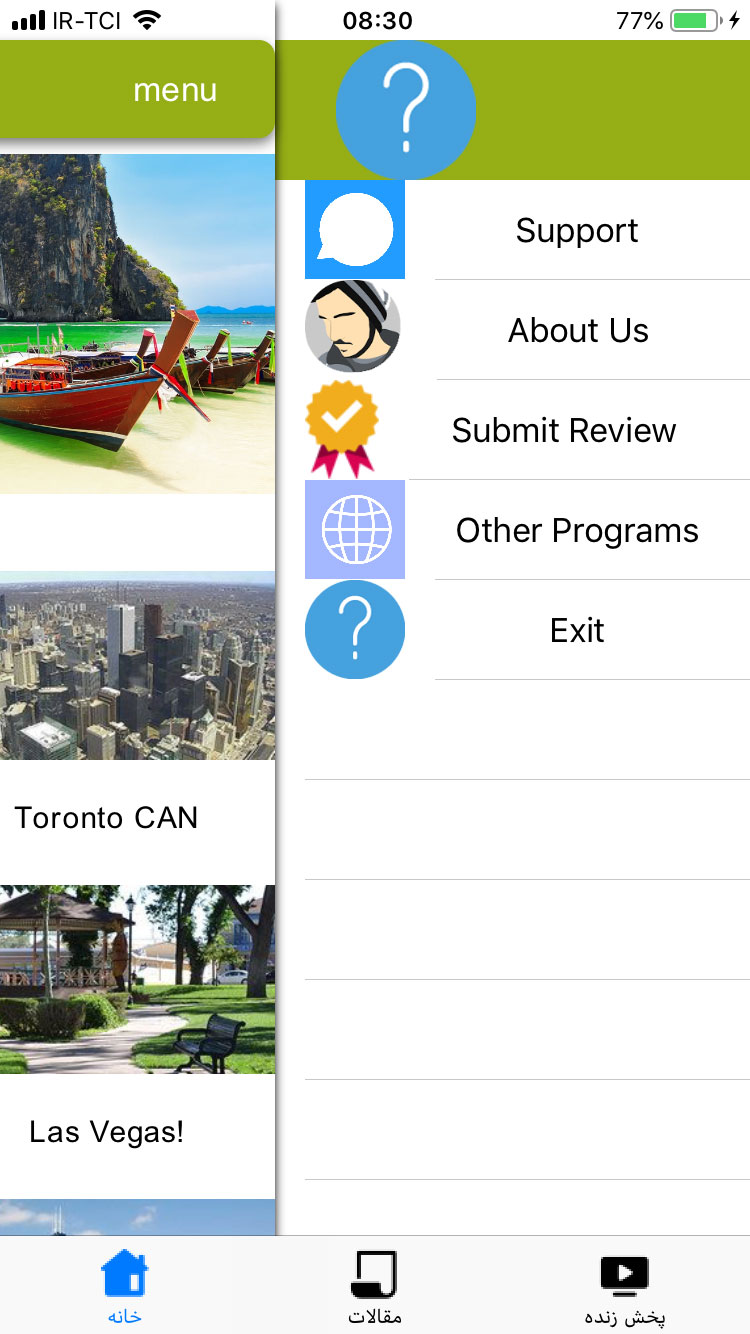
Task: Open the beach boats photo card
Action: (137, 323)
